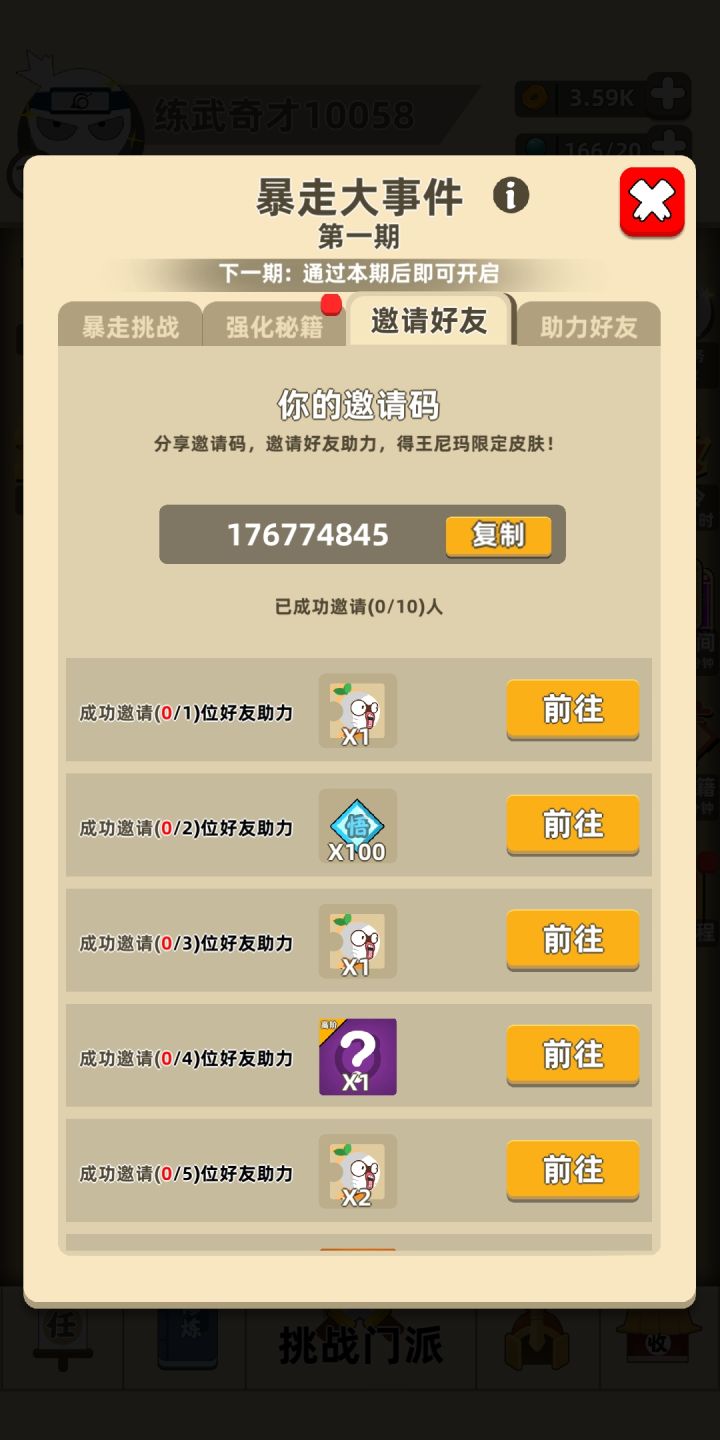
Task: Tap the blue energy orb icon at top
Action: pos(536,146)
